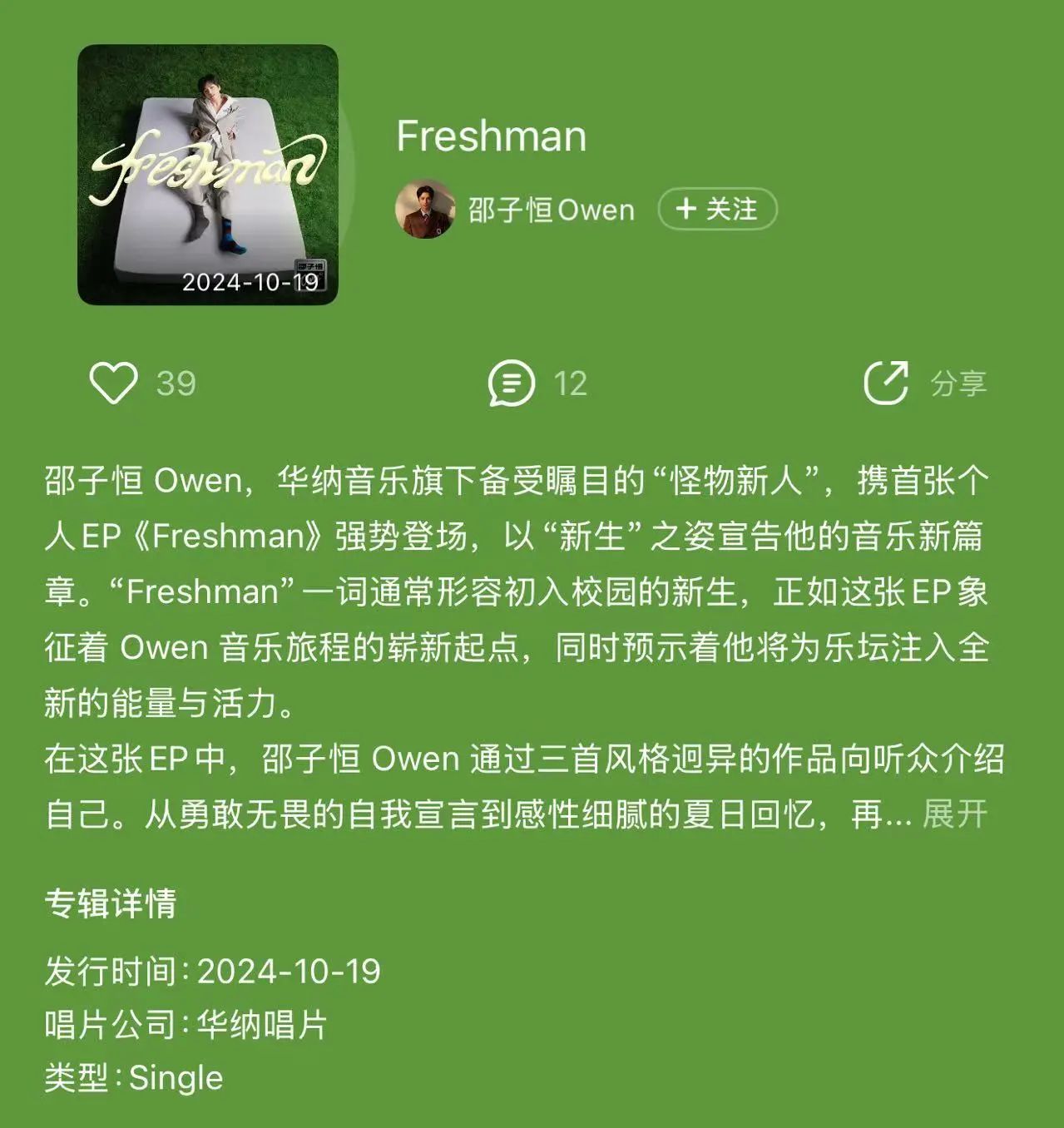This screenshot has height=1128, width=1064.
Task: Like the Freshman album
Action: [114, 383]
